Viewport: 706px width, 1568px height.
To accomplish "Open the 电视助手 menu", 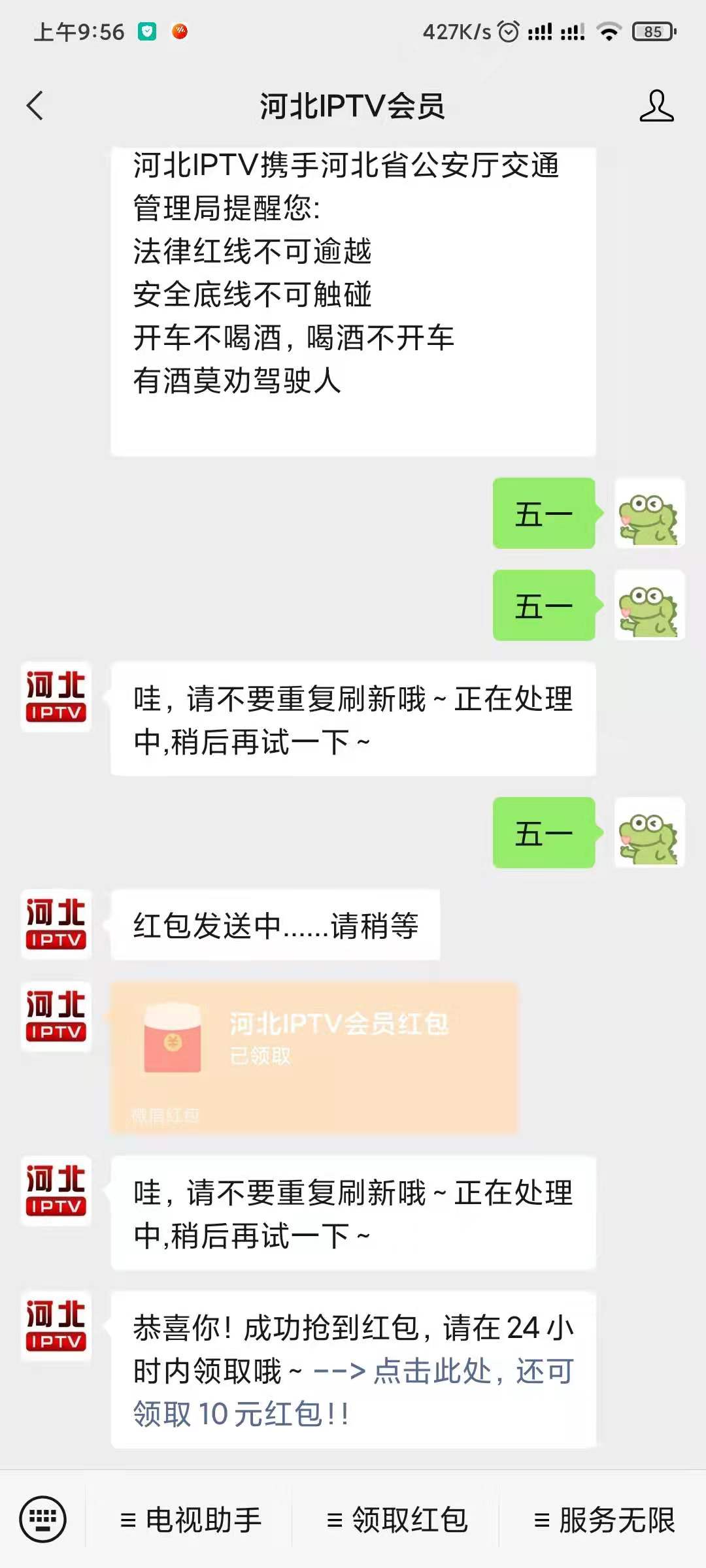I will (x=191, y=1520).
